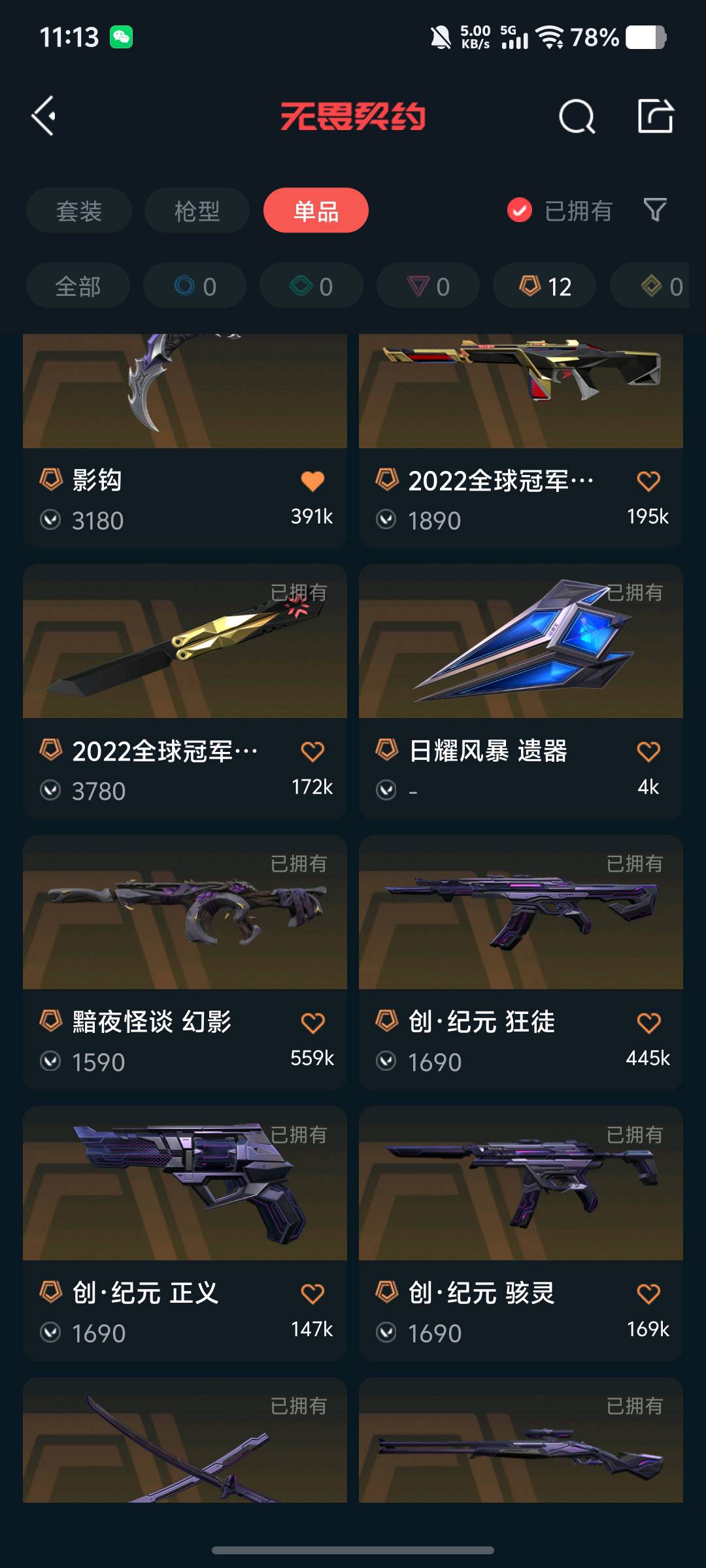Viewport: 706px width, 1568px height.
Task: Open the funnel filter options
Action: (x=655, y=210)
